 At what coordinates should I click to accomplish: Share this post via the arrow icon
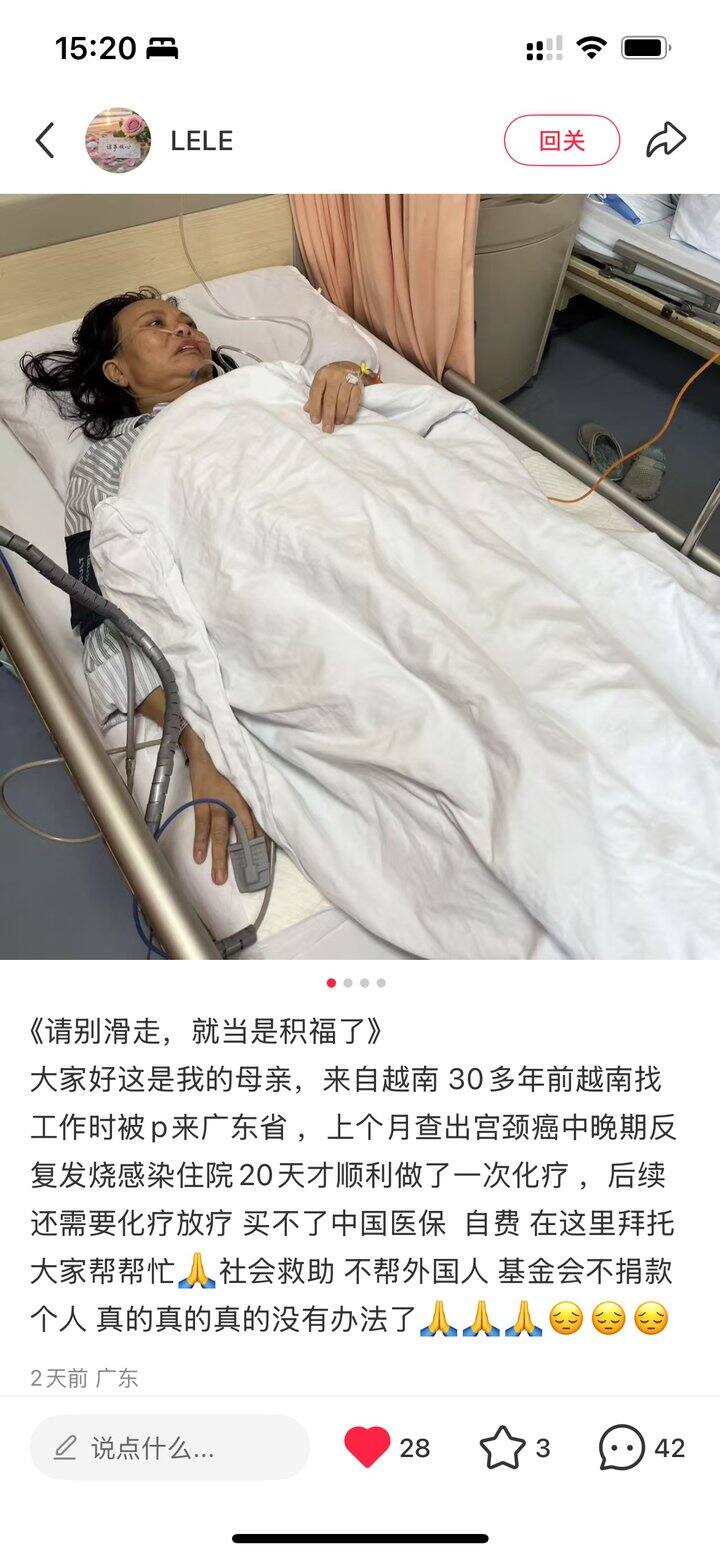pos(666,141)
